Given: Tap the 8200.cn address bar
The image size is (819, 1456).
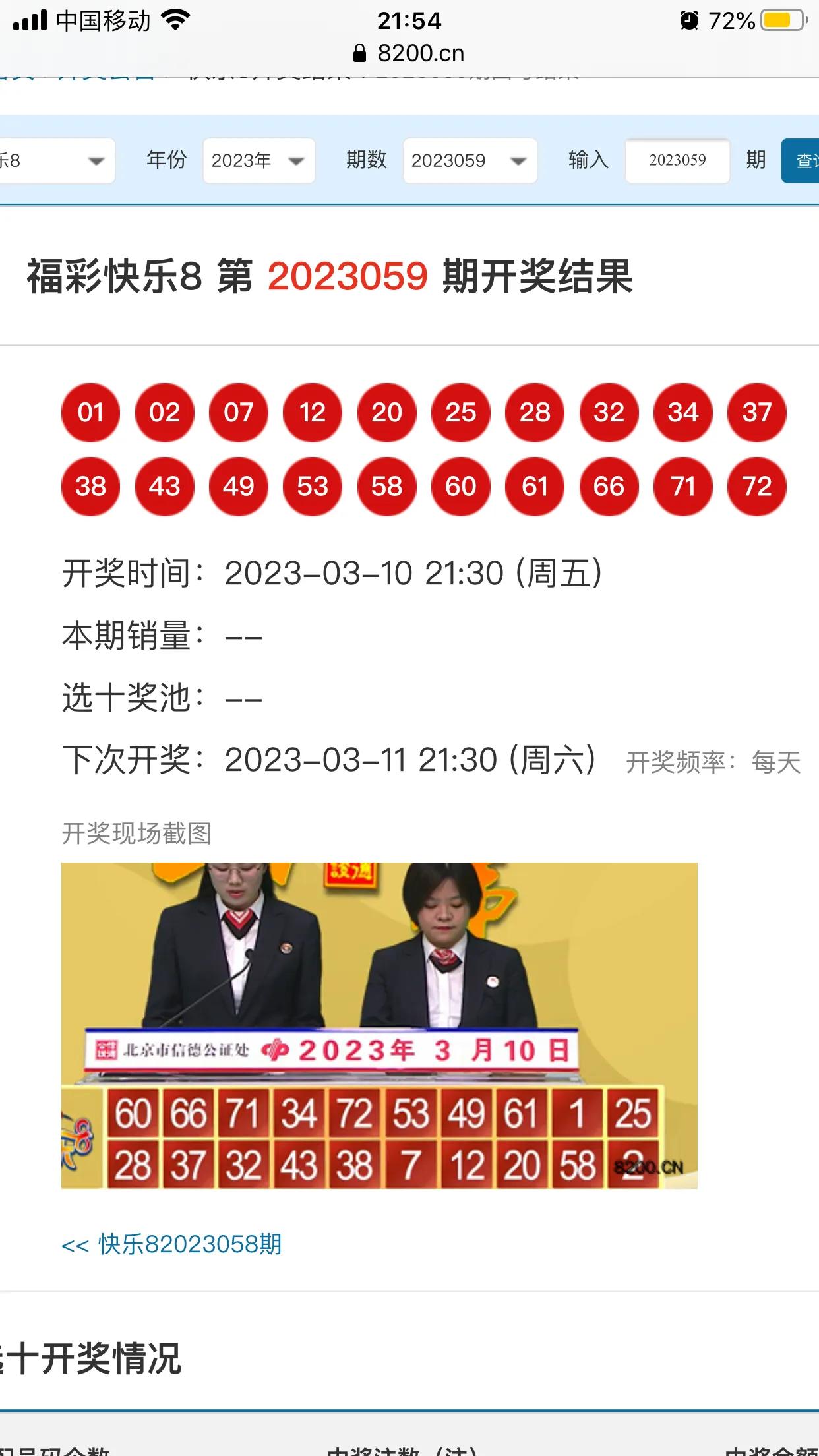Looking at the screenshot, I should [409, 53].
